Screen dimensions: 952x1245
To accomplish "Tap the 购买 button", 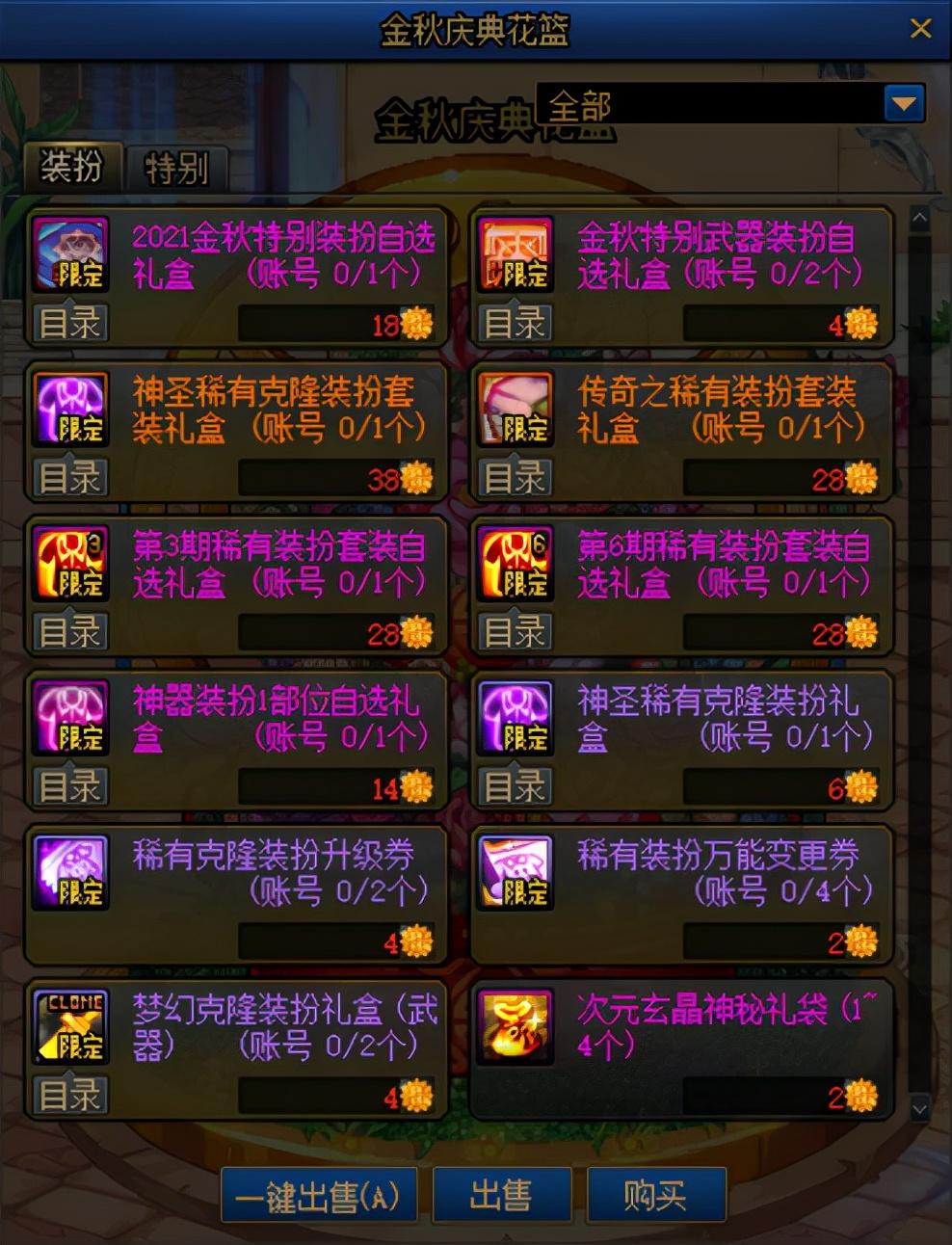I will click(655, 1196).
